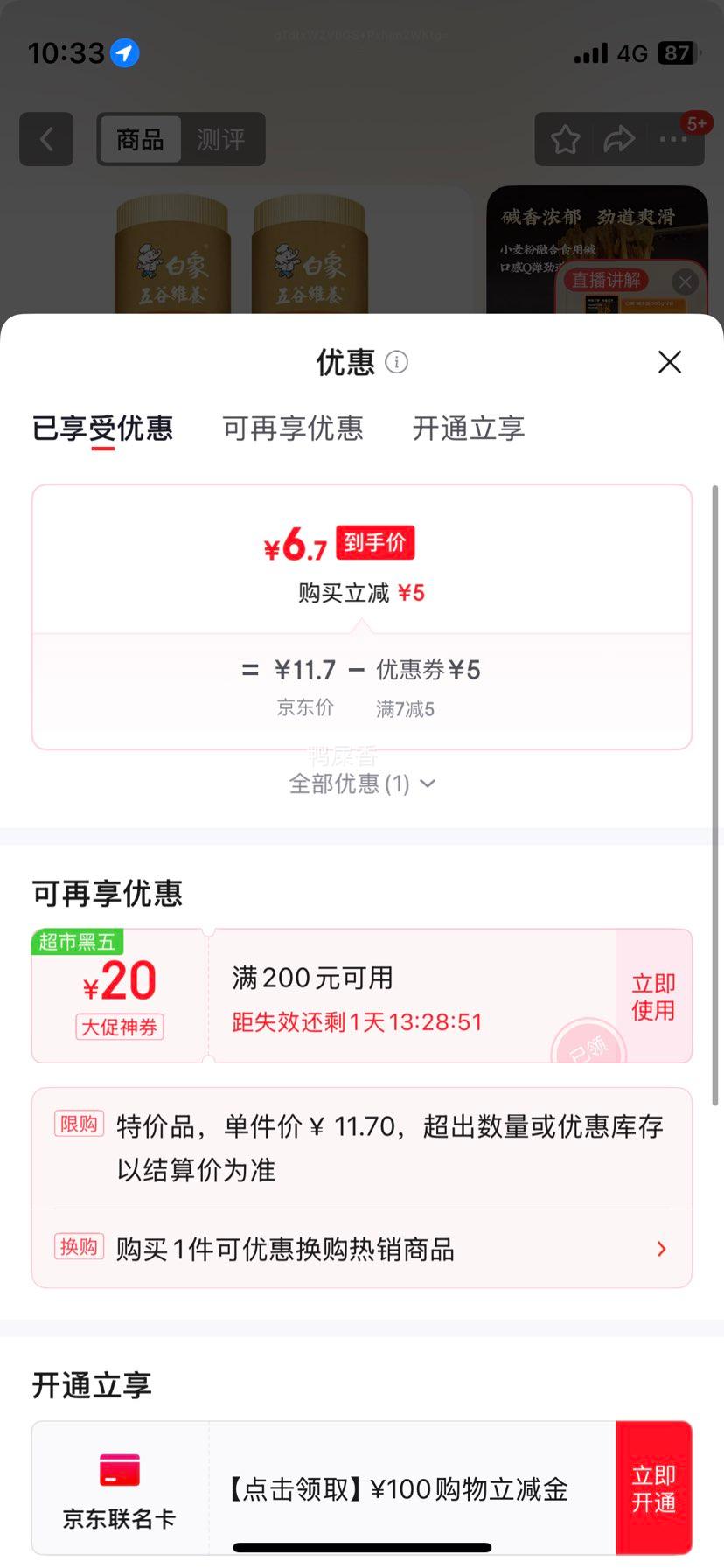Select the 可再享优惠 tab

[293, 429]
